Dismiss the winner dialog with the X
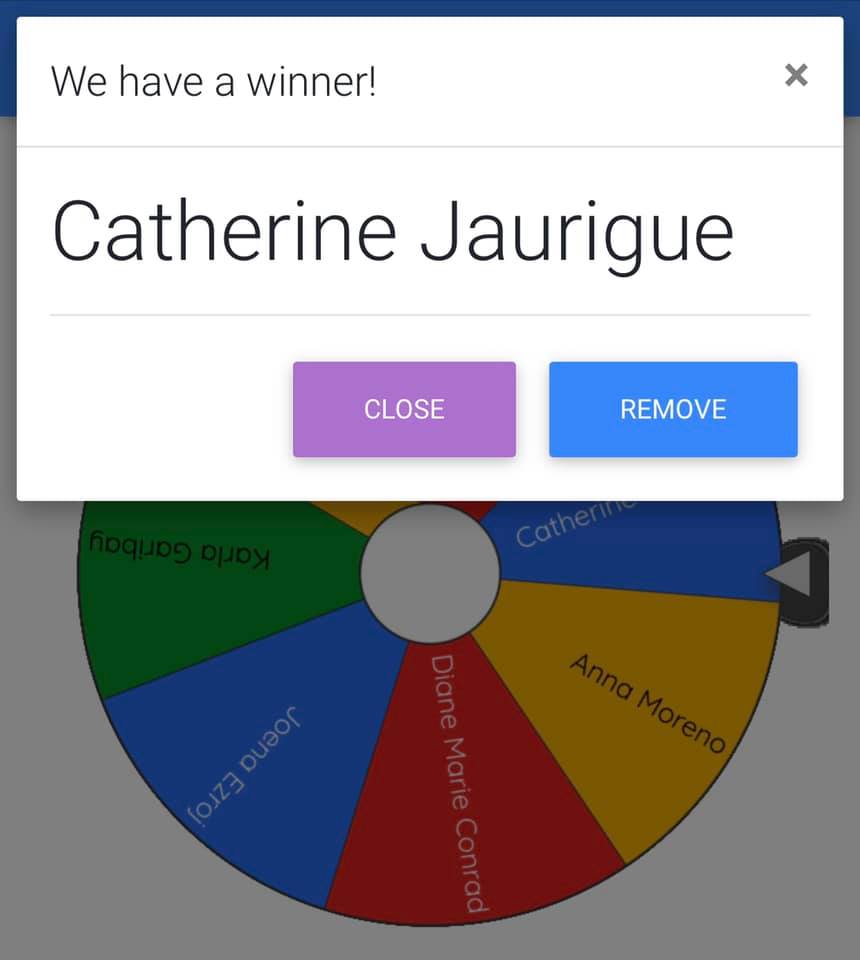 pos(796,75)
